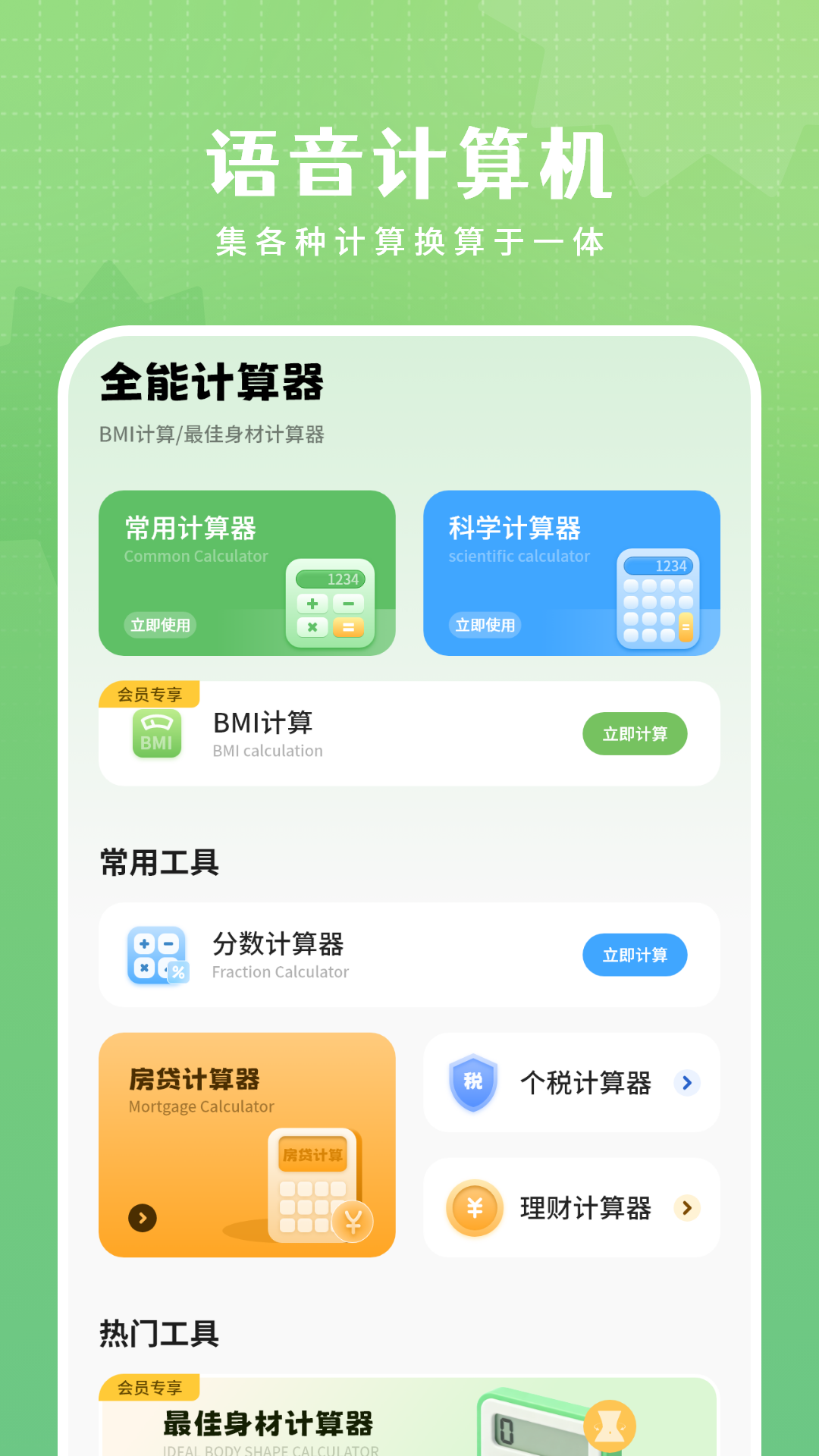Click the BMI scale icon
This screenshot has height=1456, width=819.
[156, 733]
